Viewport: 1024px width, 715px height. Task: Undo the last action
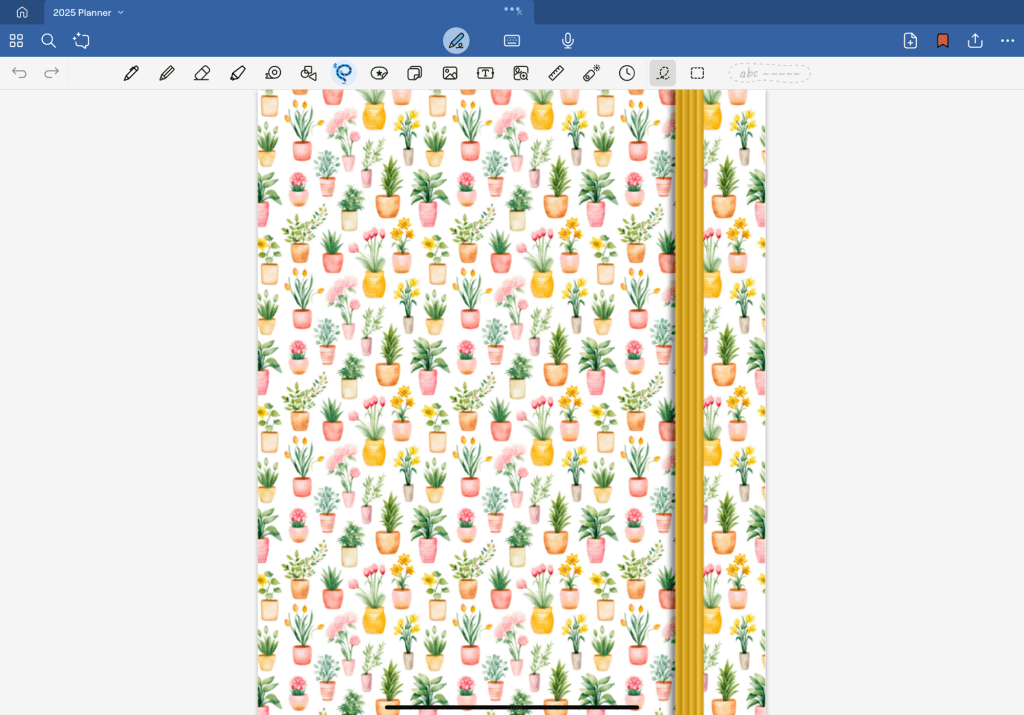tap(19, 73)
